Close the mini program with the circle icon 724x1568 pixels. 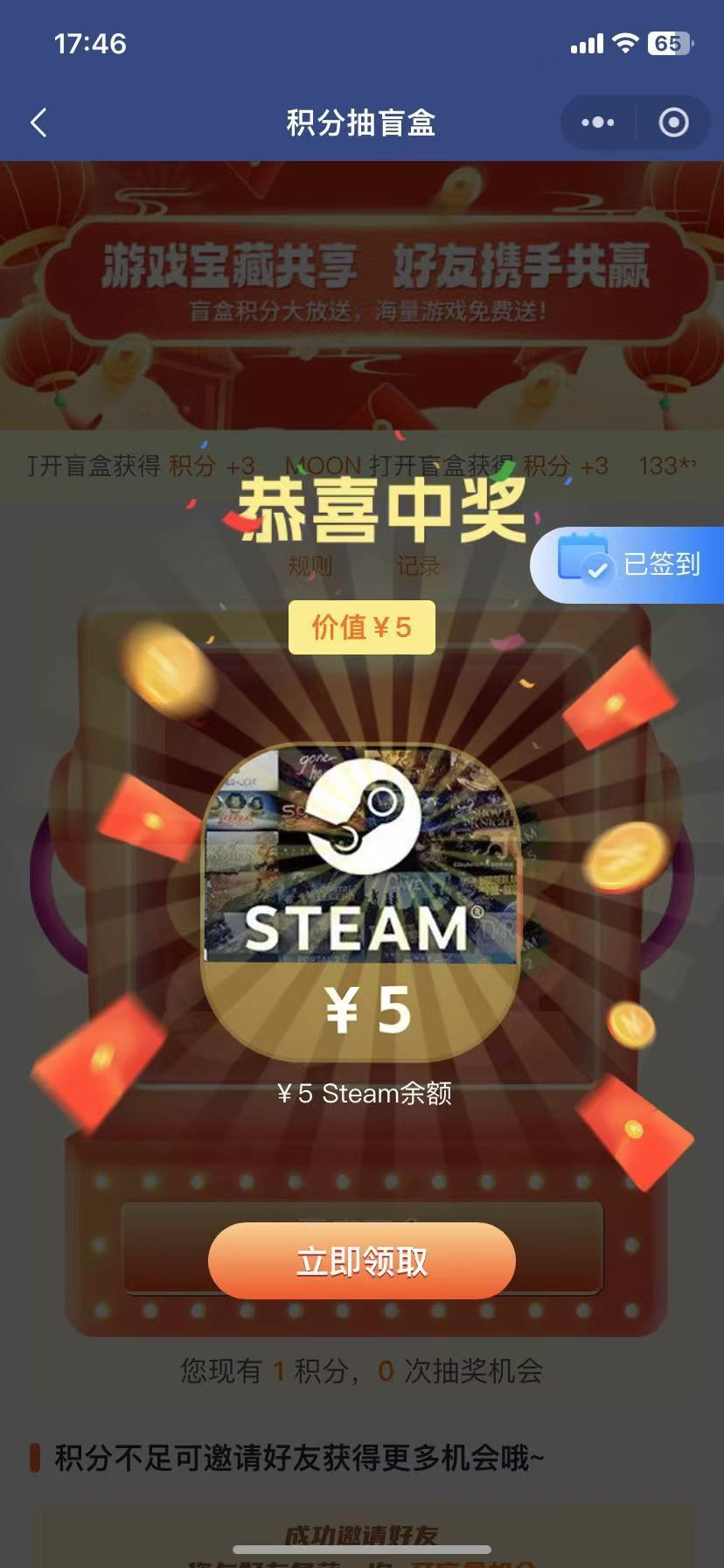tap(672, 122)
